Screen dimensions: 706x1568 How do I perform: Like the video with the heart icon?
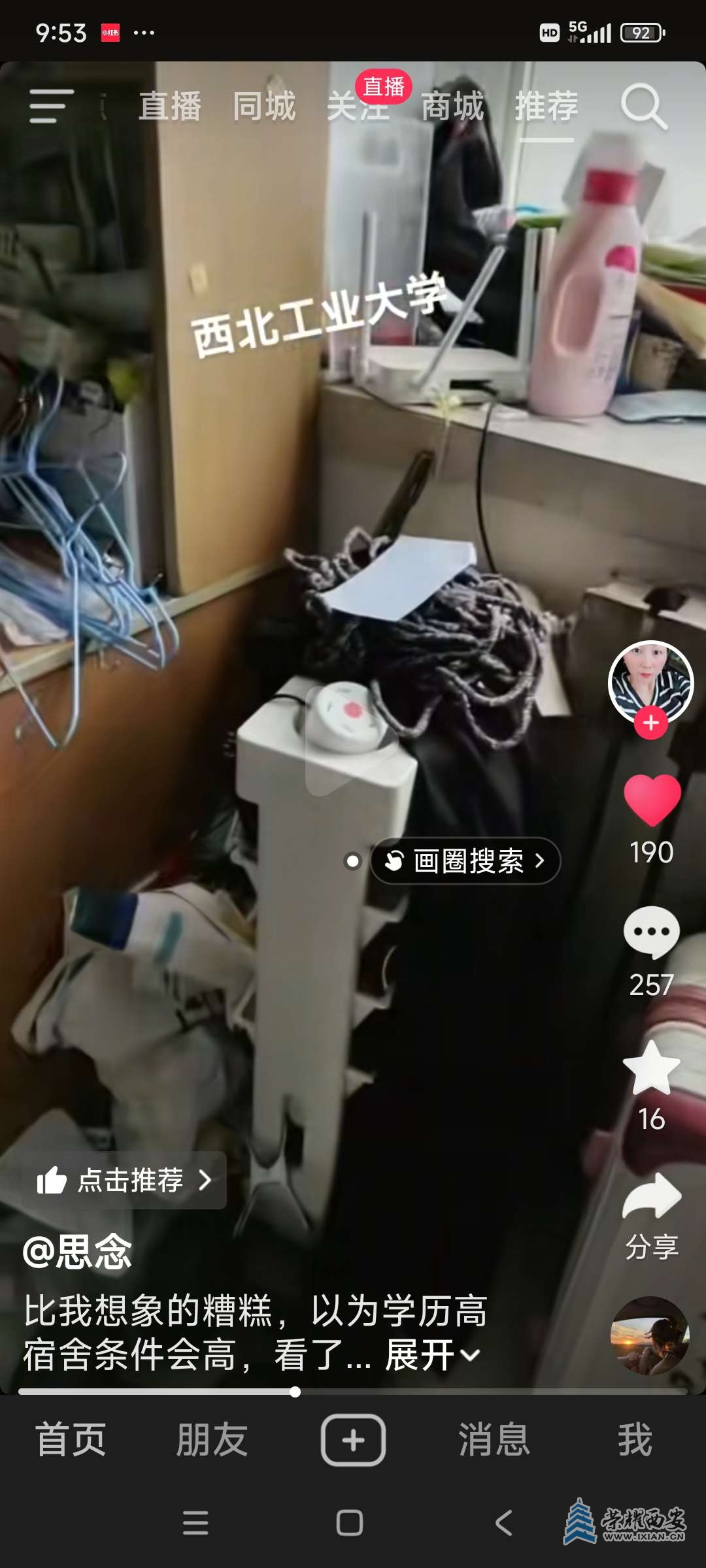tap(652, 800)
